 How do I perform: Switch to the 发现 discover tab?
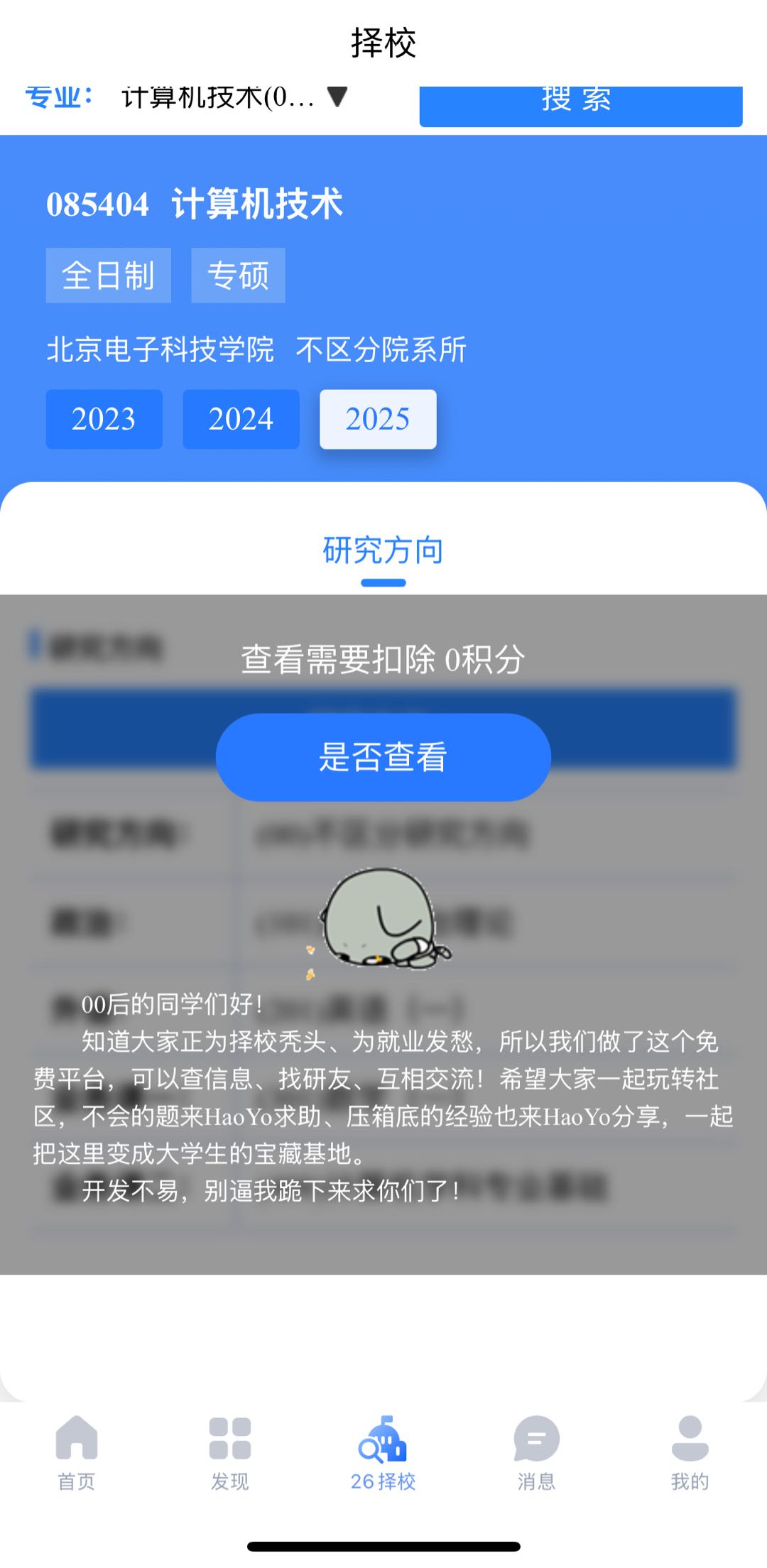click(230, 1452)
